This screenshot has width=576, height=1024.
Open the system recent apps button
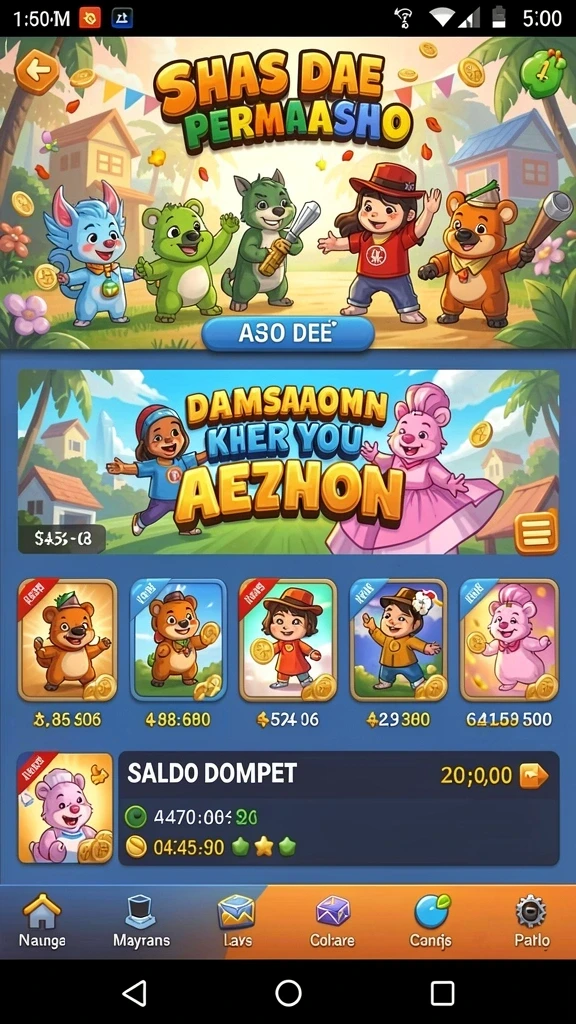click(x=442, y=993)
